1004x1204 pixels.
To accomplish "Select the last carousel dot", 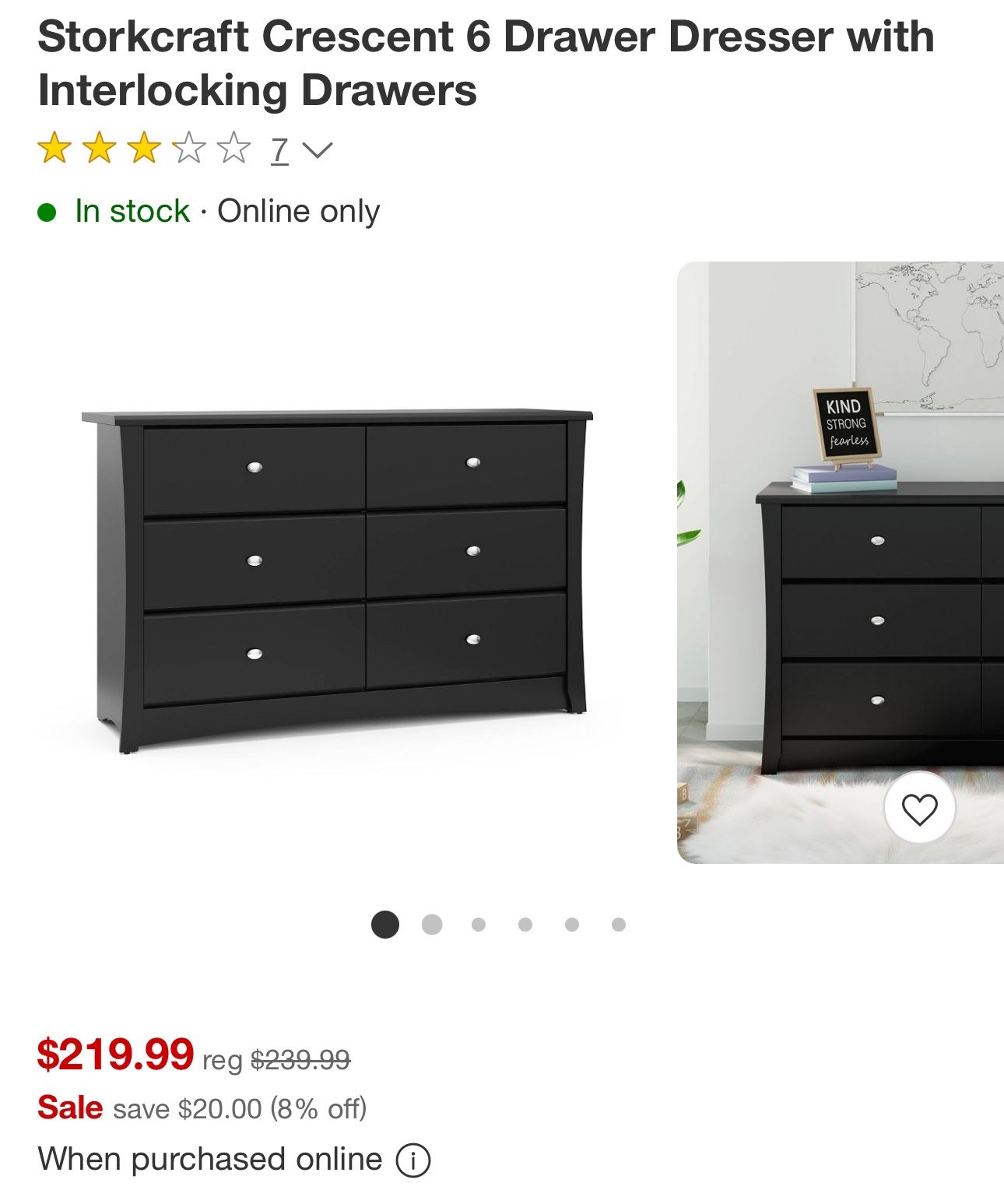I will click(x=619, y=921).
